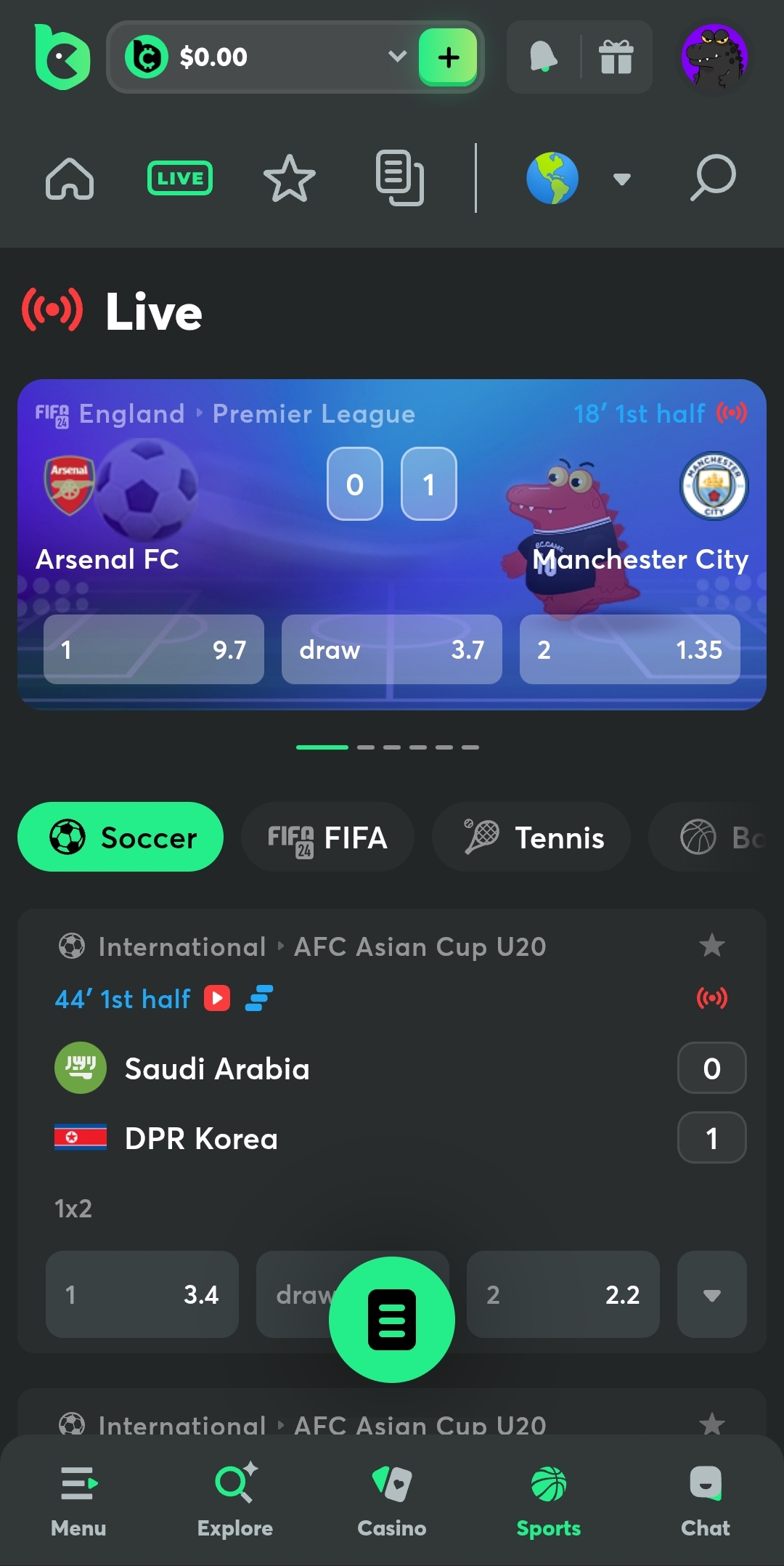Expand the globe region dropdown
Image resolution: width=784 pixels, height=1566 pixels.
621,179
